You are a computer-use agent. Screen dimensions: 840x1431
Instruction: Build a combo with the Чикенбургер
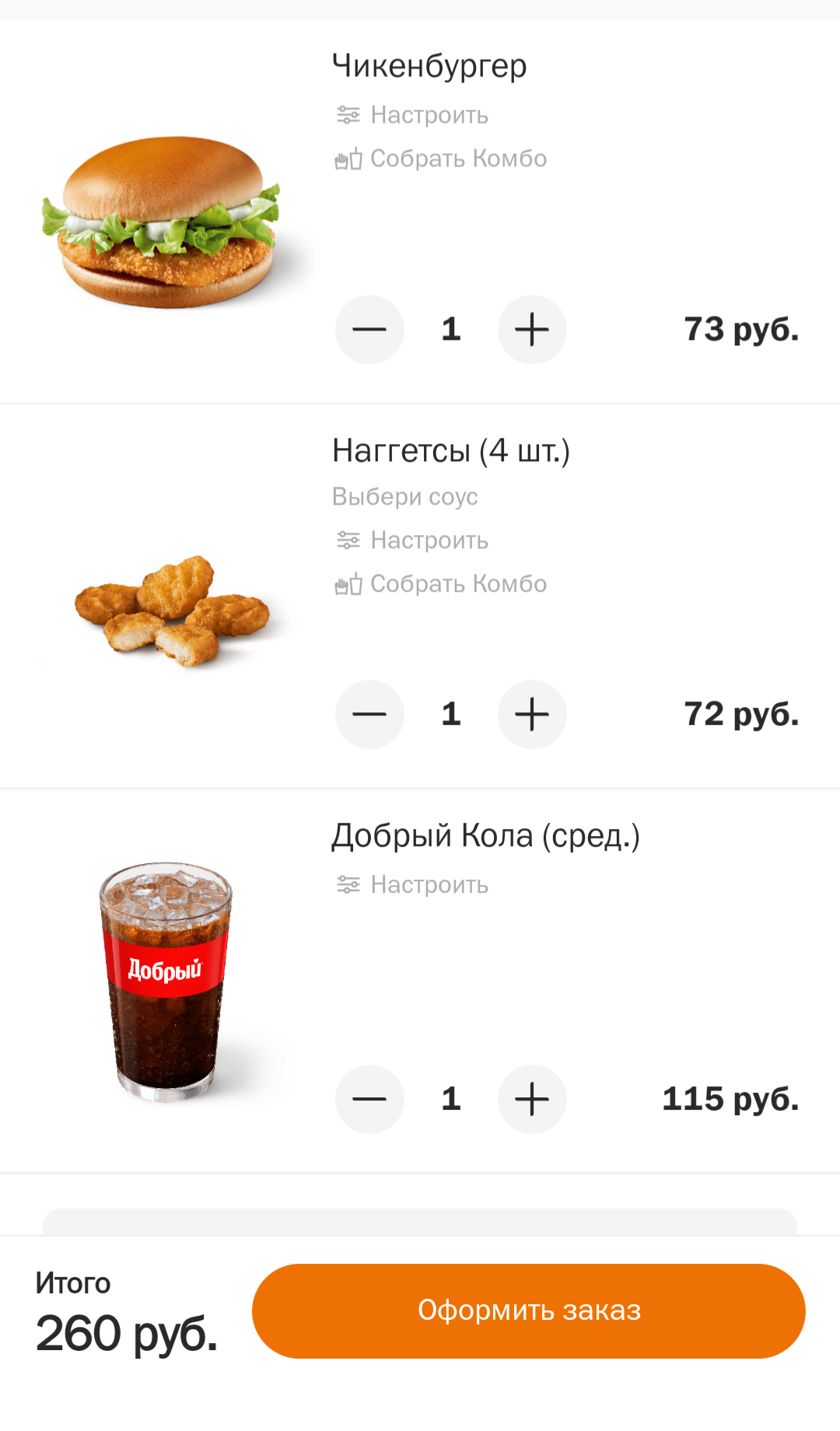coord(441,159)
